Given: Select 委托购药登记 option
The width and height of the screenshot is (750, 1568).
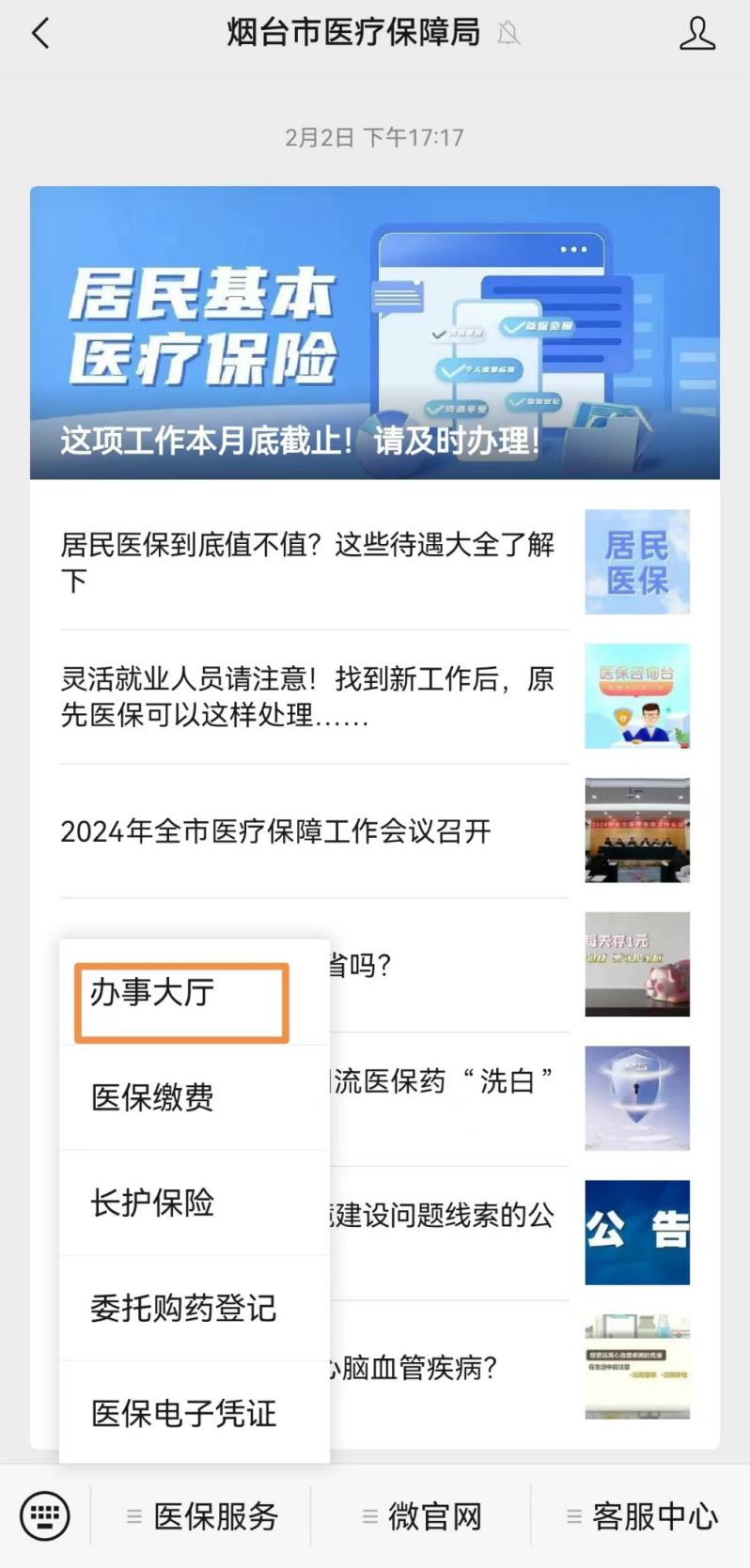Looking at the screenshot, I should tap(183, 1308).
